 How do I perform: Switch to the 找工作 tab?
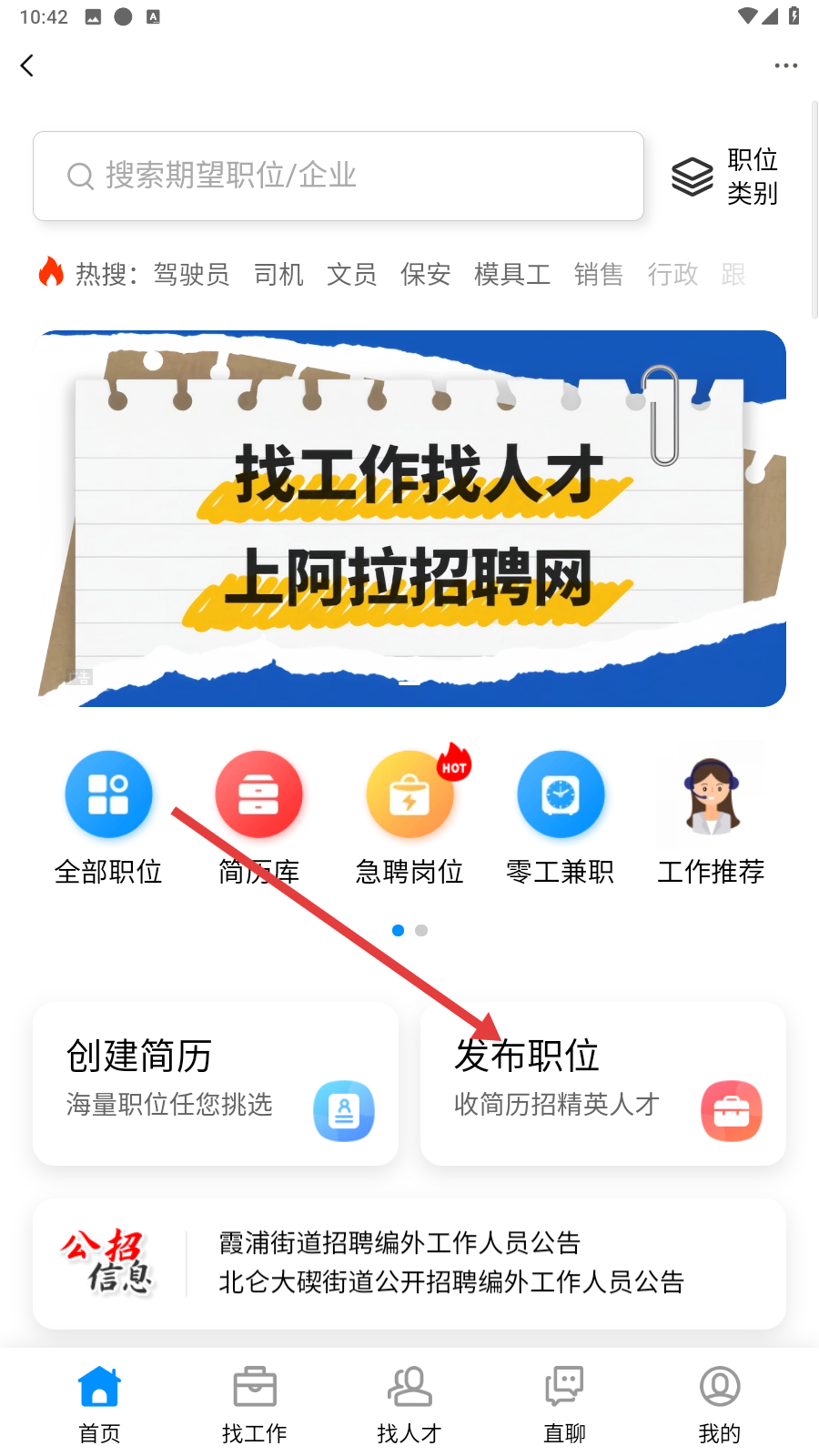pyautogui.click(x=255, y=1405)
